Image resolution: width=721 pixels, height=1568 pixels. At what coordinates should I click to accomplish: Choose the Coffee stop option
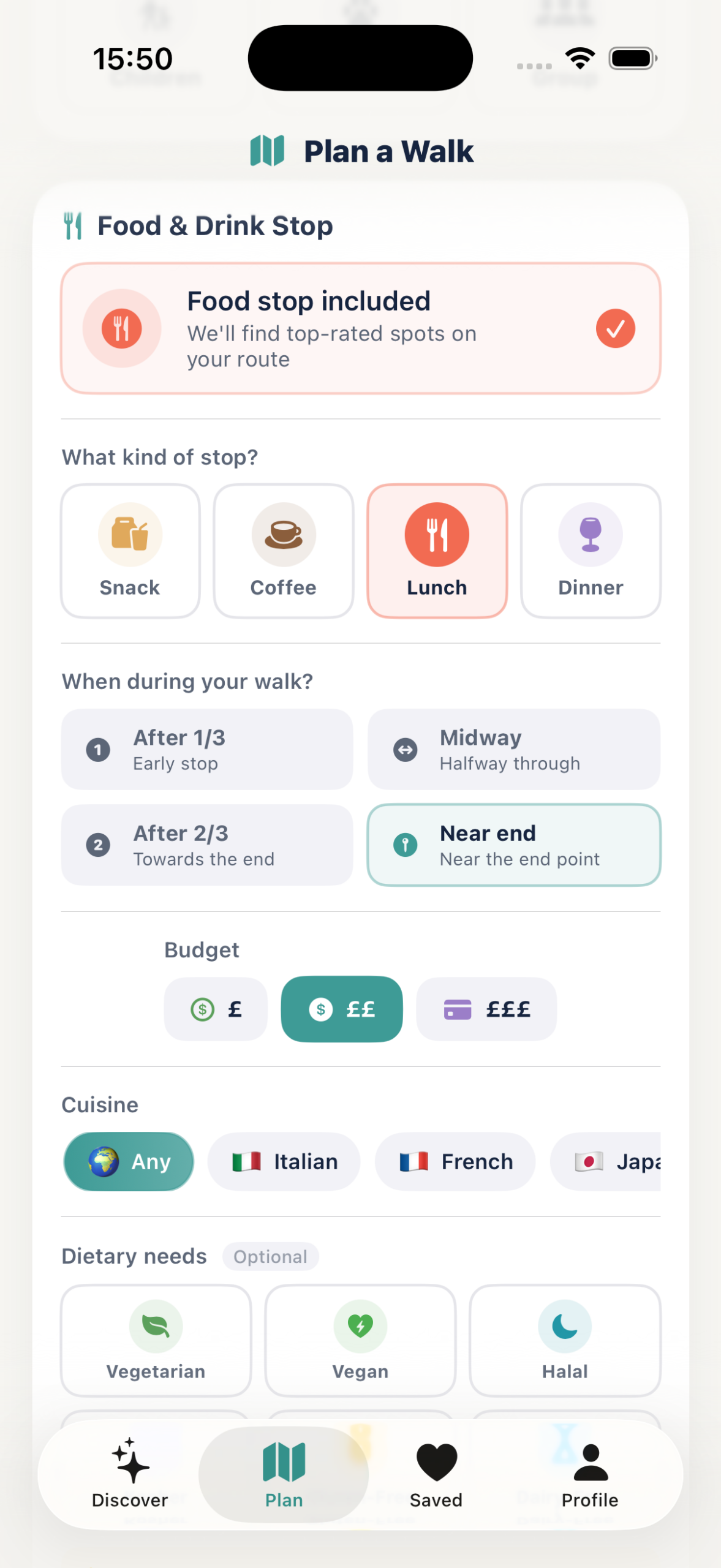284,551
